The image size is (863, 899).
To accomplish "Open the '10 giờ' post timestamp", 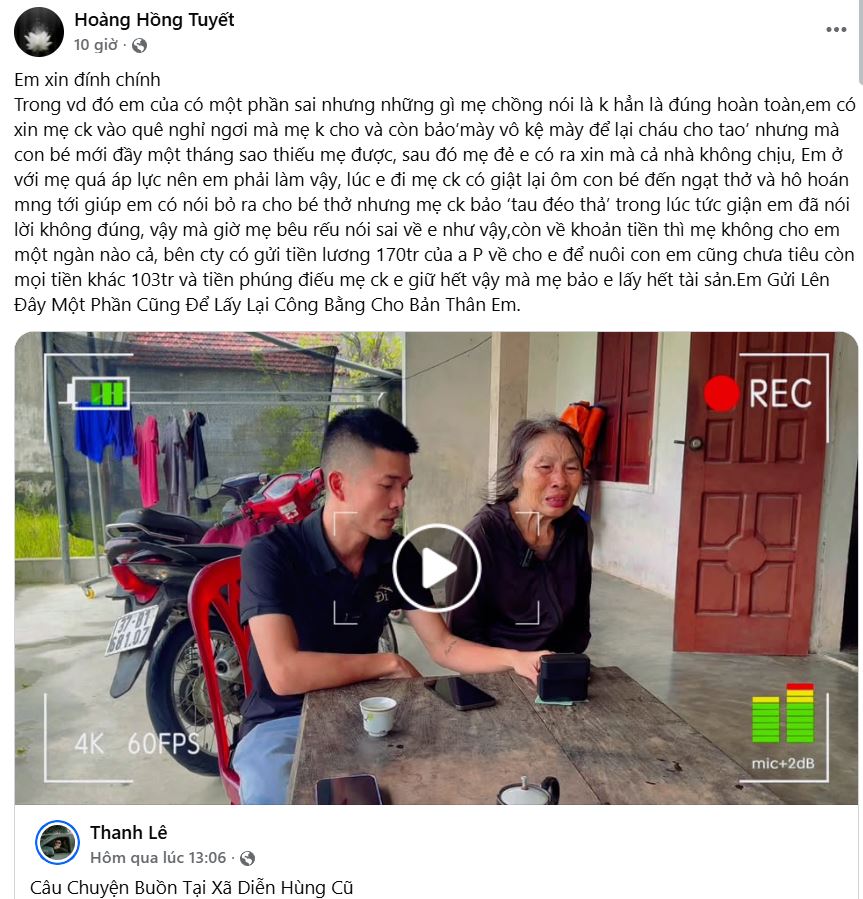I will (95, 45).
